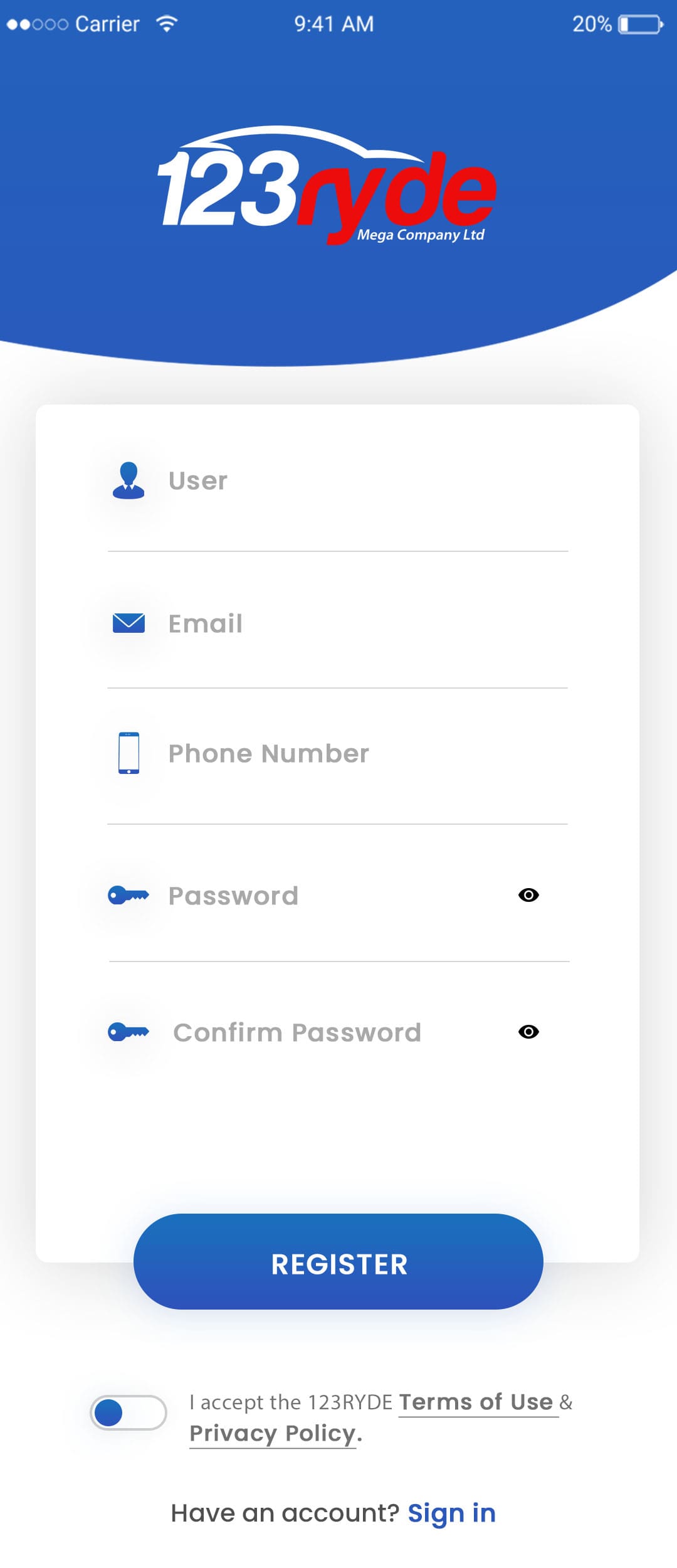This screenshot has width=677, height=1568.
Task: Show the Password field contents
Action: coord(528,895)
